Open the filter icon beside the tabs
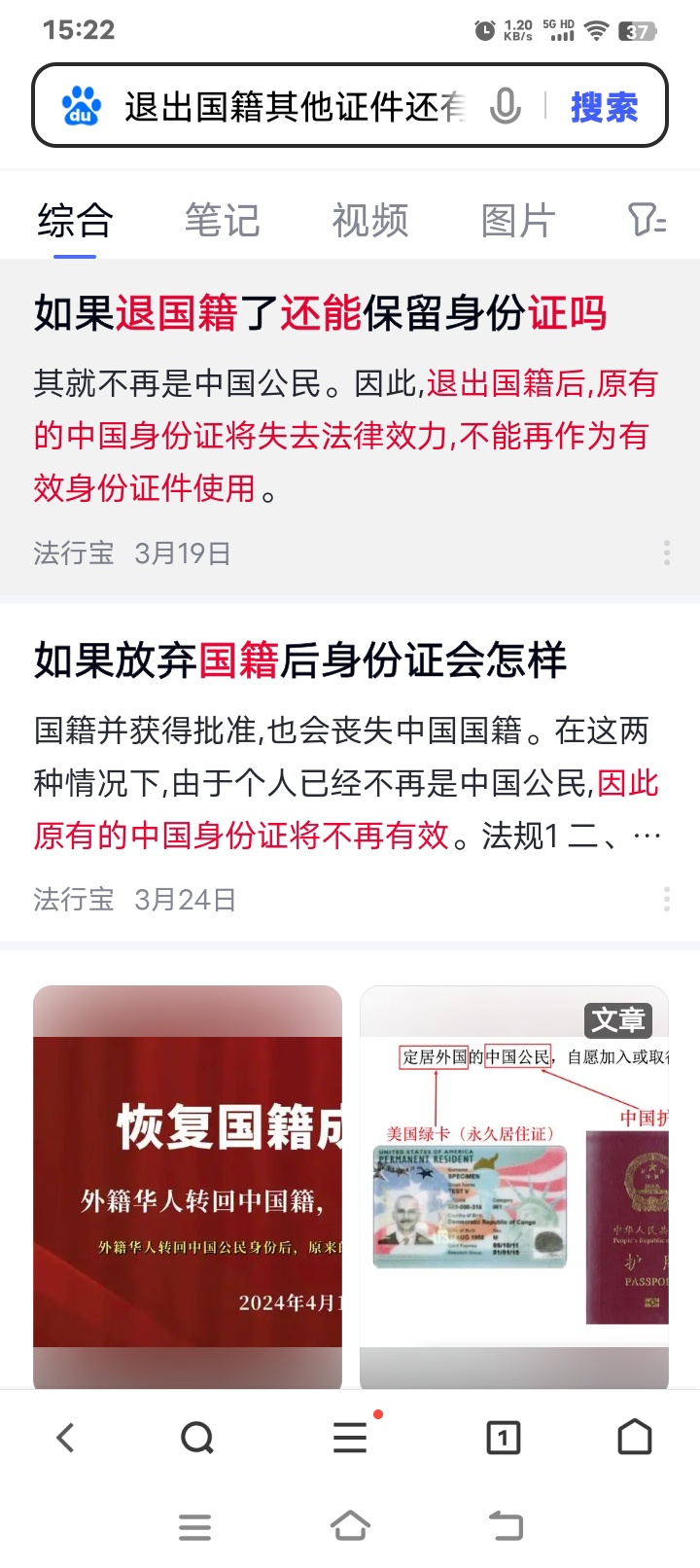Screen dimensions: 700x1568 647,221
